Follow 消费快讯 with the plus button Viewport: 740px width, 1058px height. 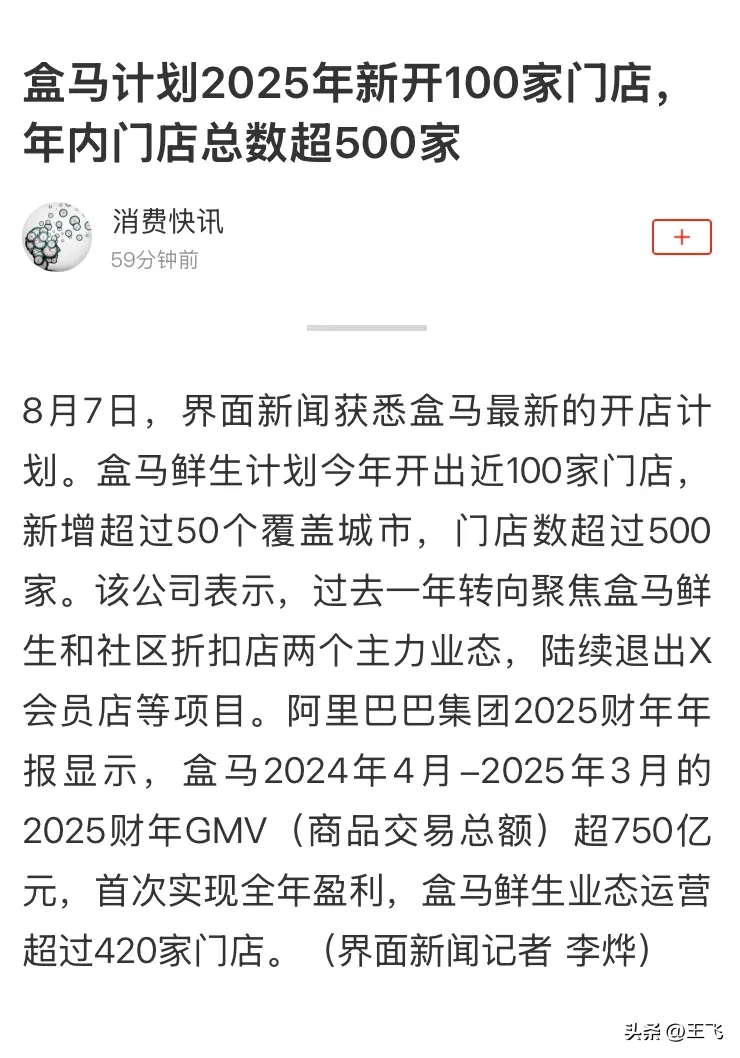click(x=681, y=237)
